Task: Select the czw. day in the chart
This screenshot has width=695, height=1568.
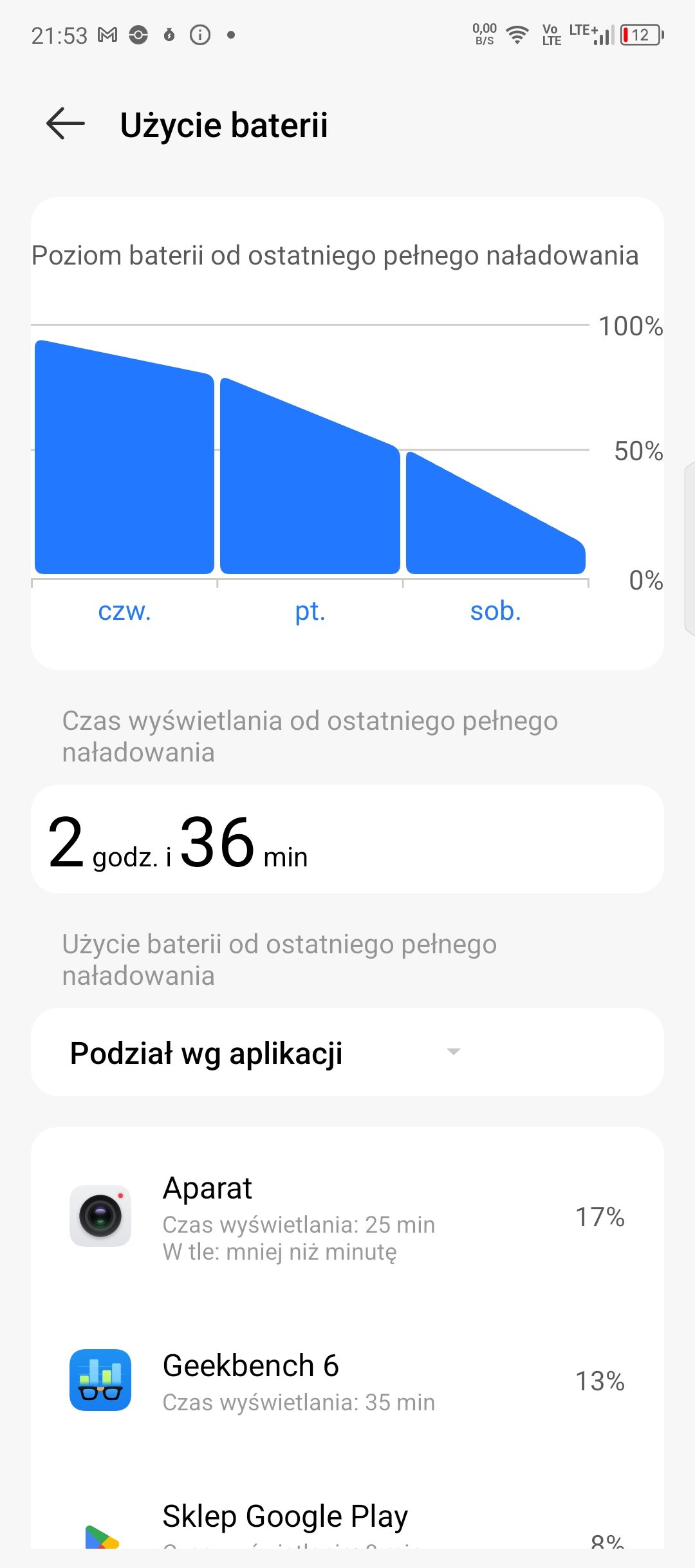Action: point(124,457)
